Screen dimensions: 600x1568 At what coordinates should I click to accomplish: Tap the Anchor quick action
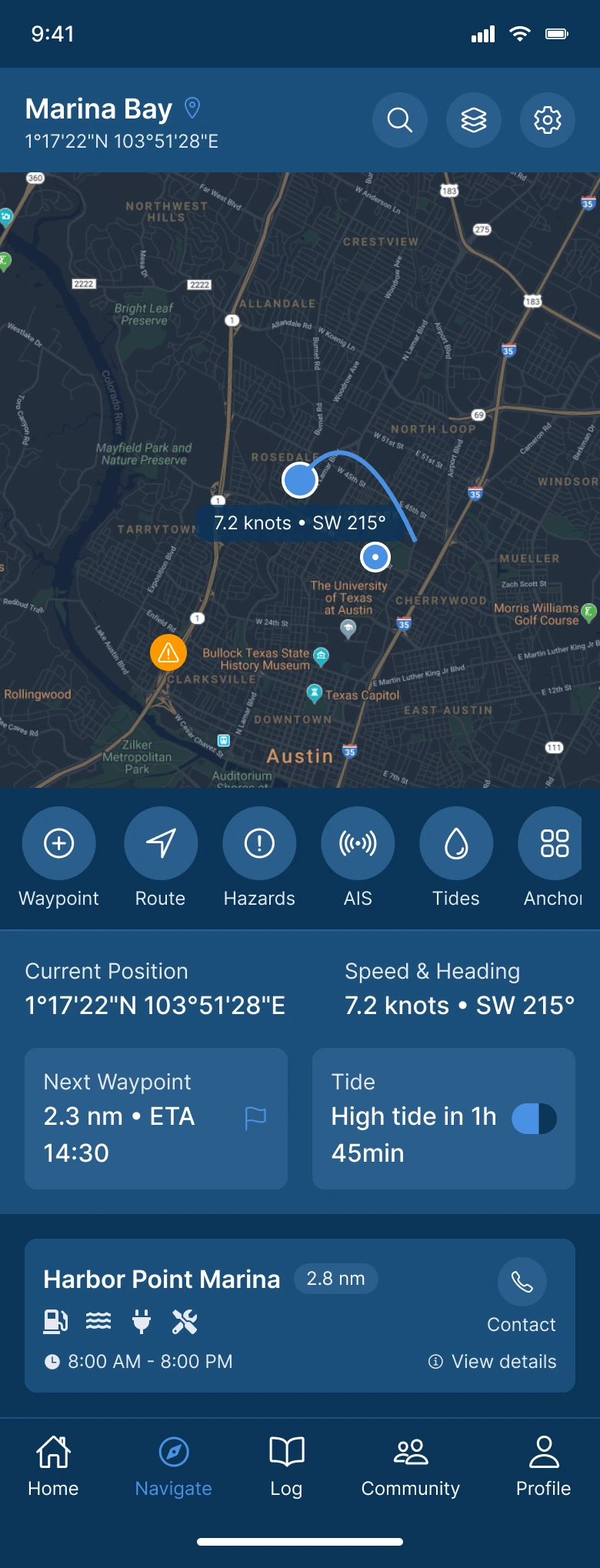553,843
